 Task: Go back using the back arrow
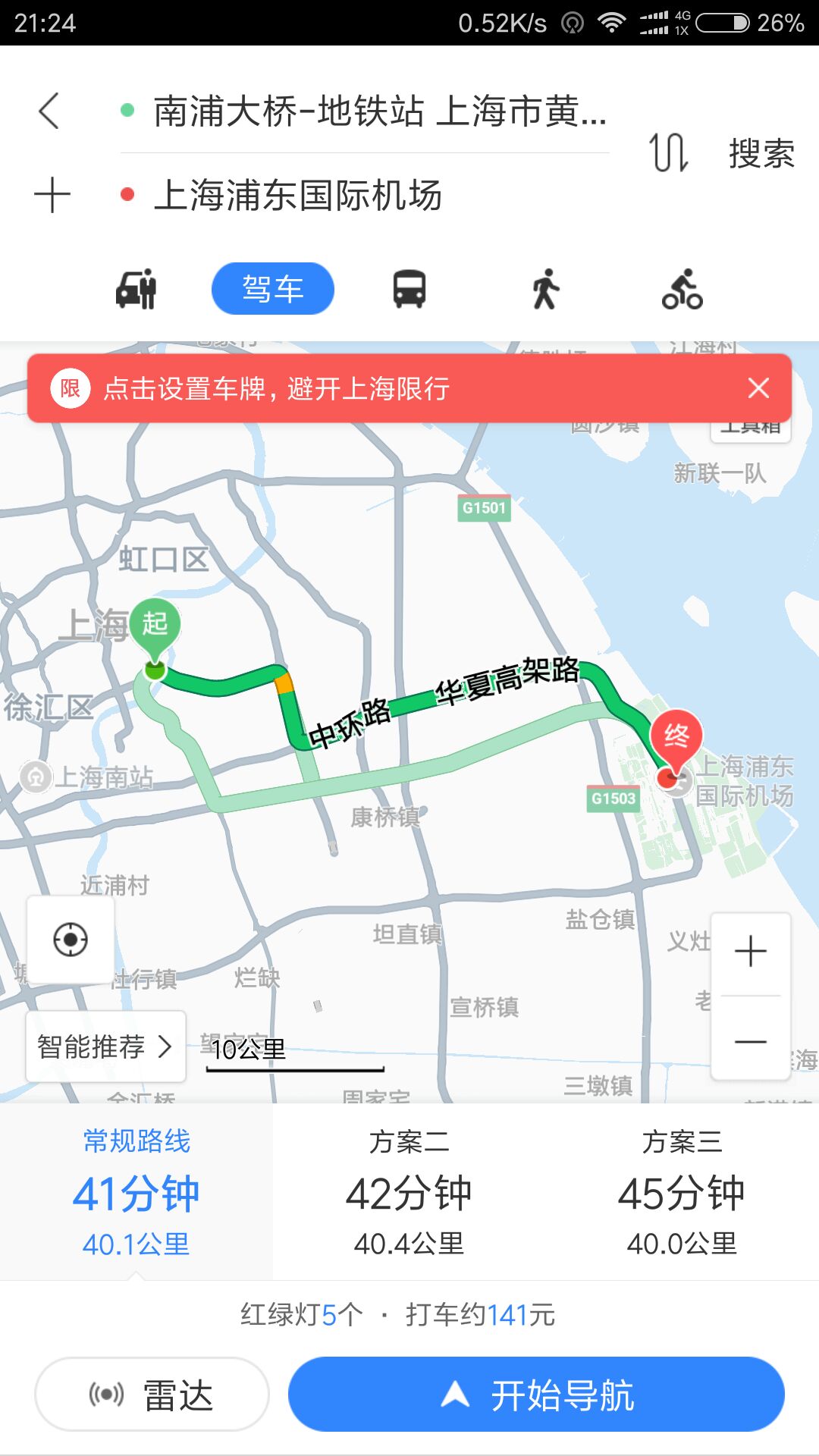click(49, 111)
